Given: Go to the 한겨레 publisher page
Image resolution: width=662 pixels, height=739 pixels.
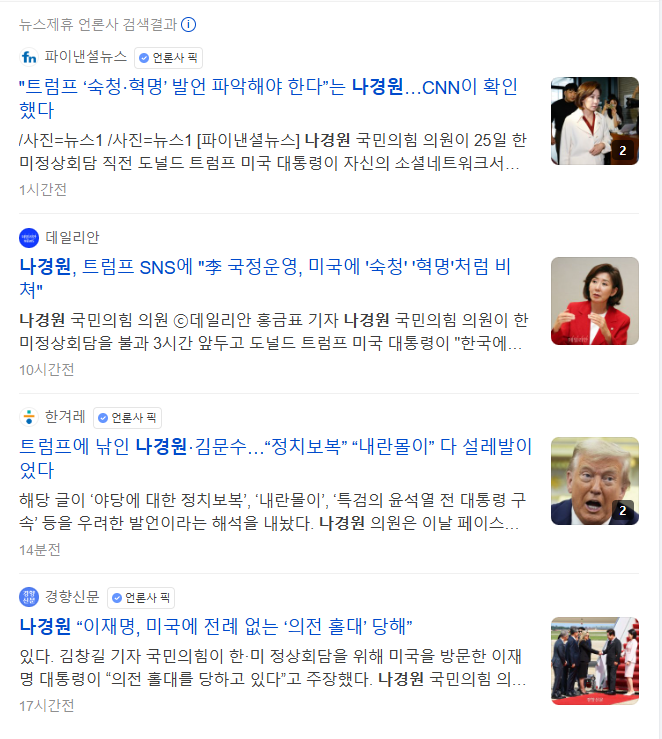Looking at the screenshot, I should click(64, 417).
